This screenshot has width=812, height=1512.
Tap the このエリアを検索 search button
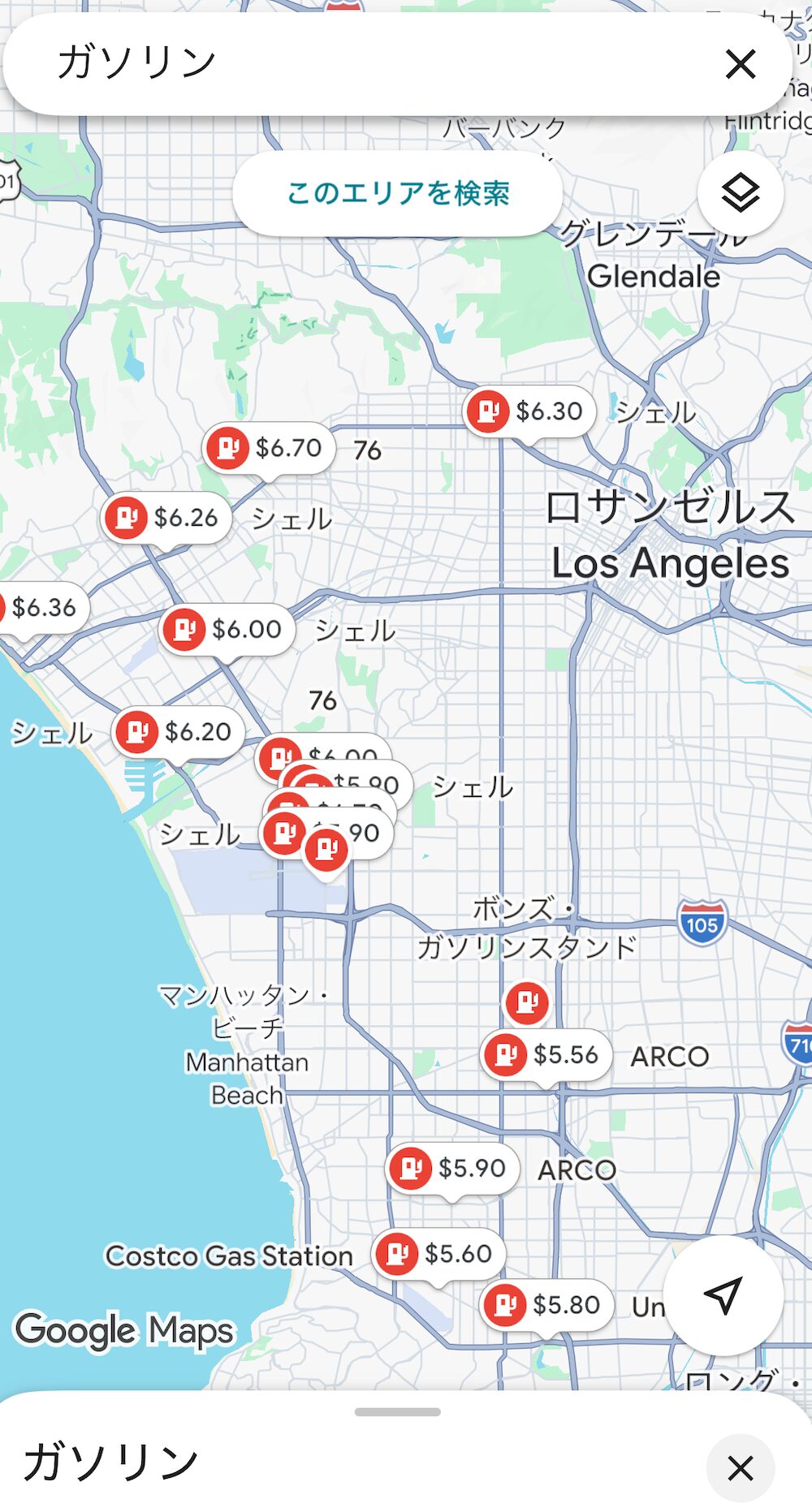click(x=397, y=192)
